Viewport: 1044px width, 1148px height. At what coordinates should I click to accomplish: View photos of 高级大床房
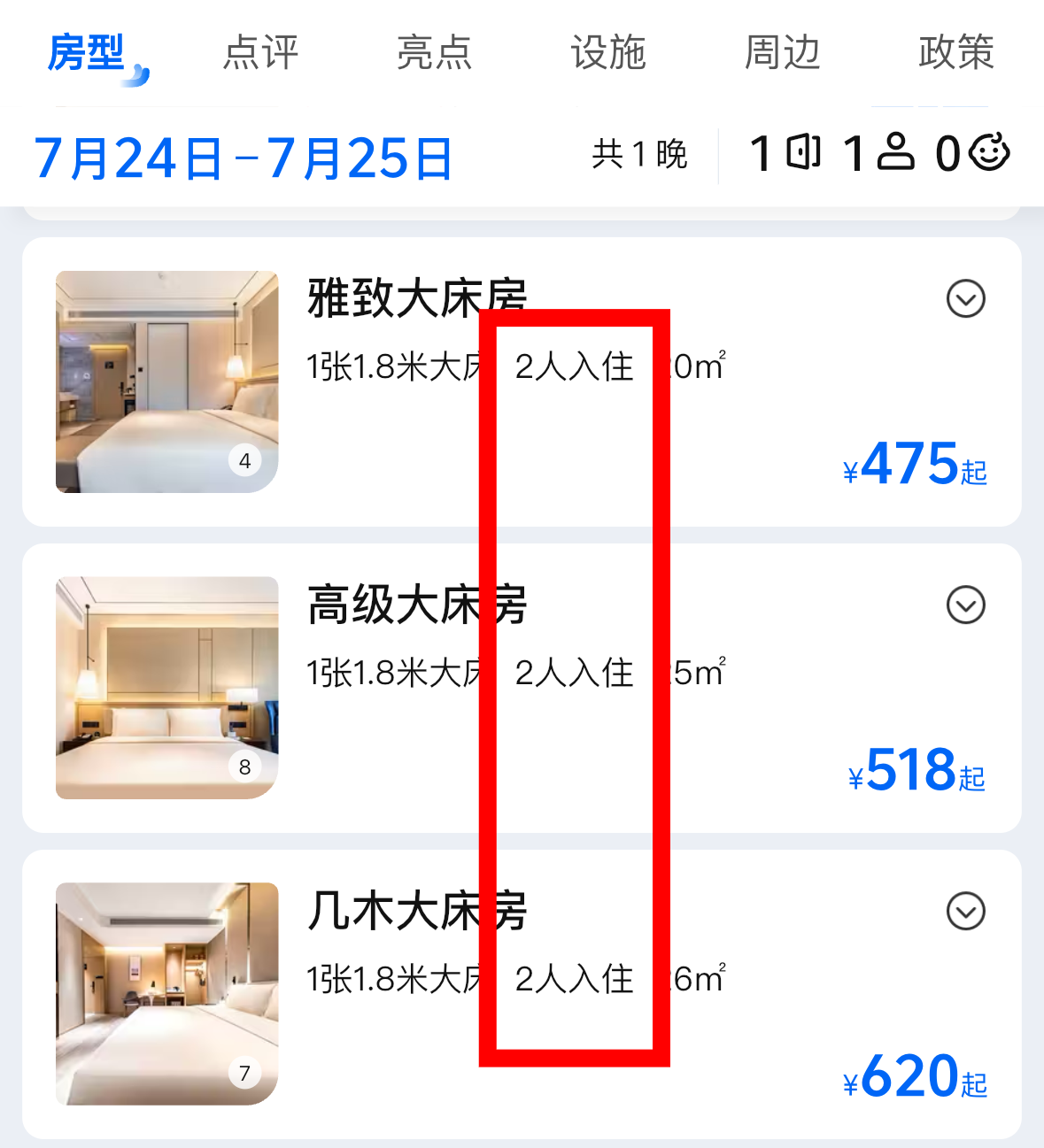[x=167, y=688]
